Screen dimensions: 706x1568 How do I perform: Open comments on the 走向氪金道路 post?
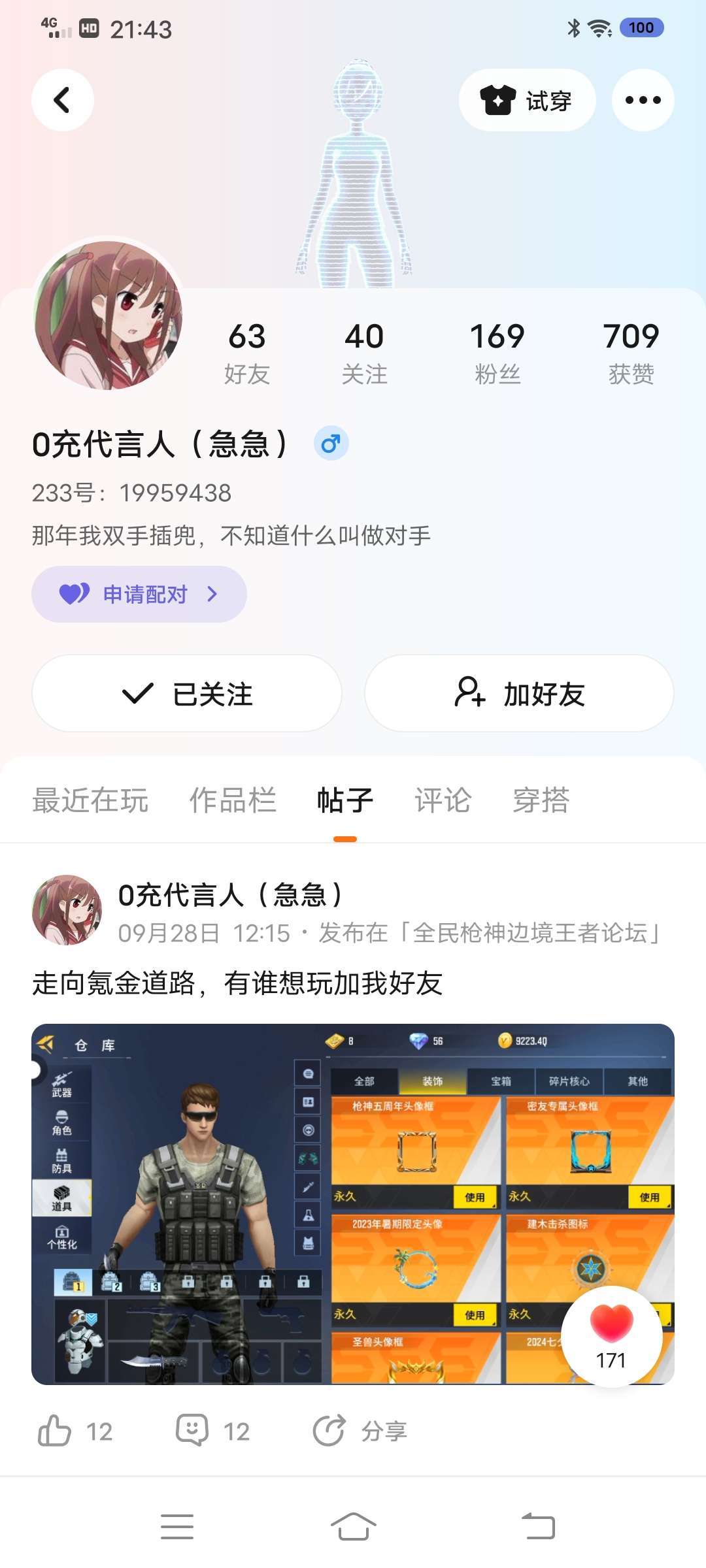point(192,1431)
